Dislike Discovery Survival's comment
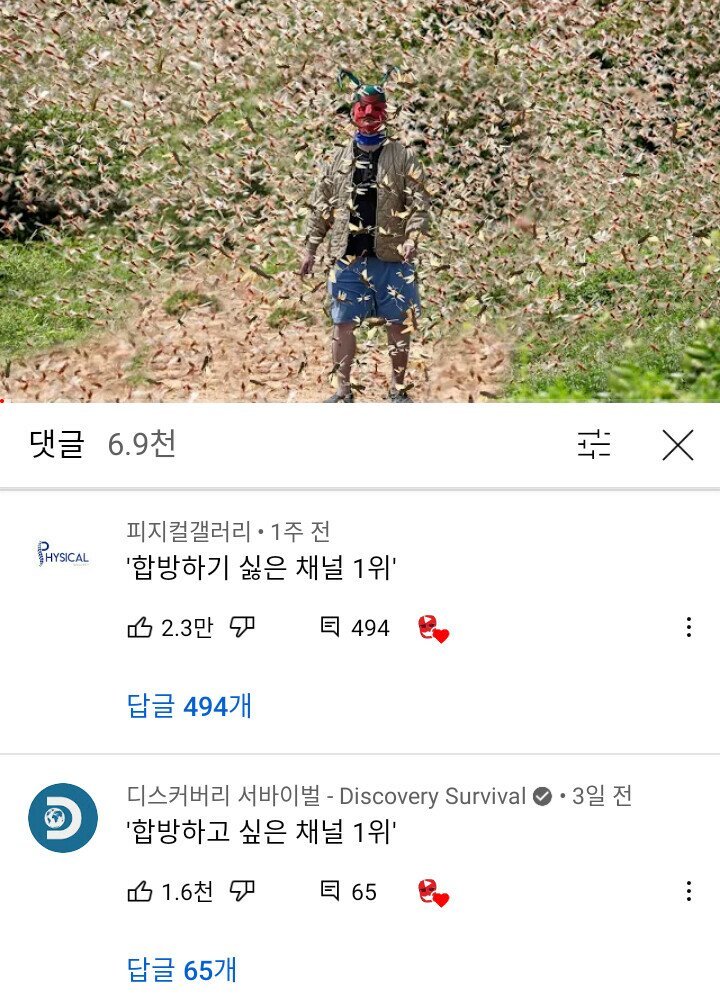Image resolution: width=720 pixels, height=1008 pixels. pyautogui.click(x=243, y=891)
